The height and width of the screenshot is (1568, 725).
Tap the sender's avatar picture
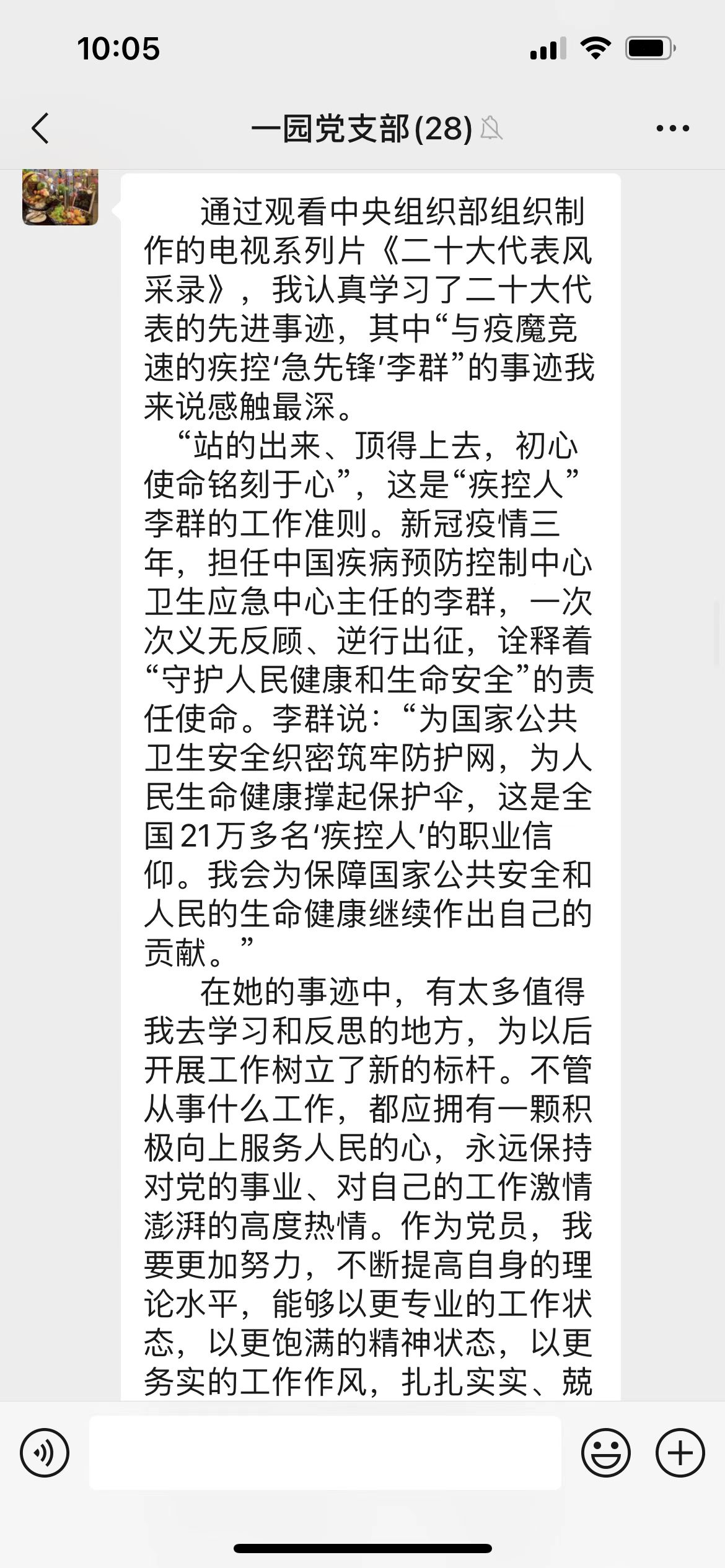point(60,198)
